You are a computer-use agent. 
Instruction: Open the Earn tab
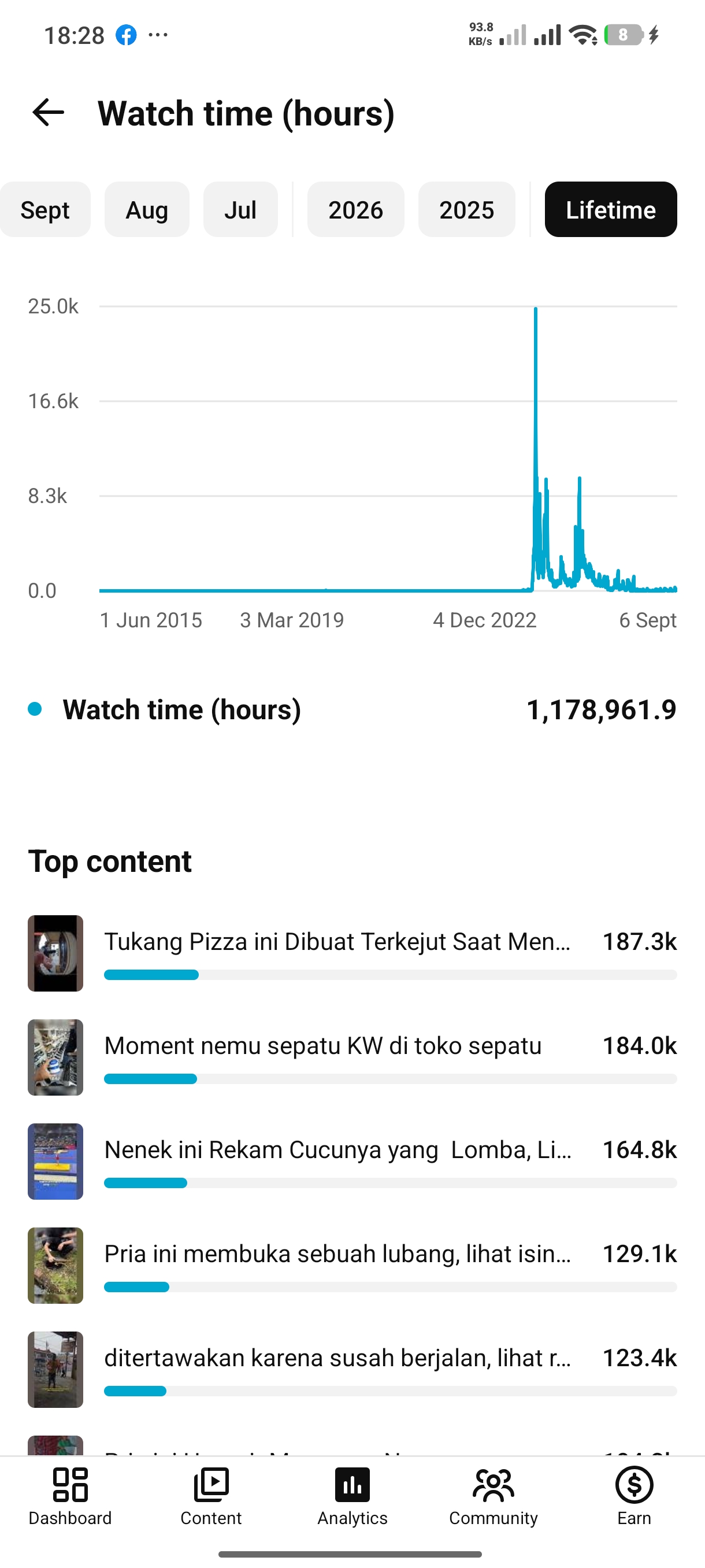[634, 1497]
